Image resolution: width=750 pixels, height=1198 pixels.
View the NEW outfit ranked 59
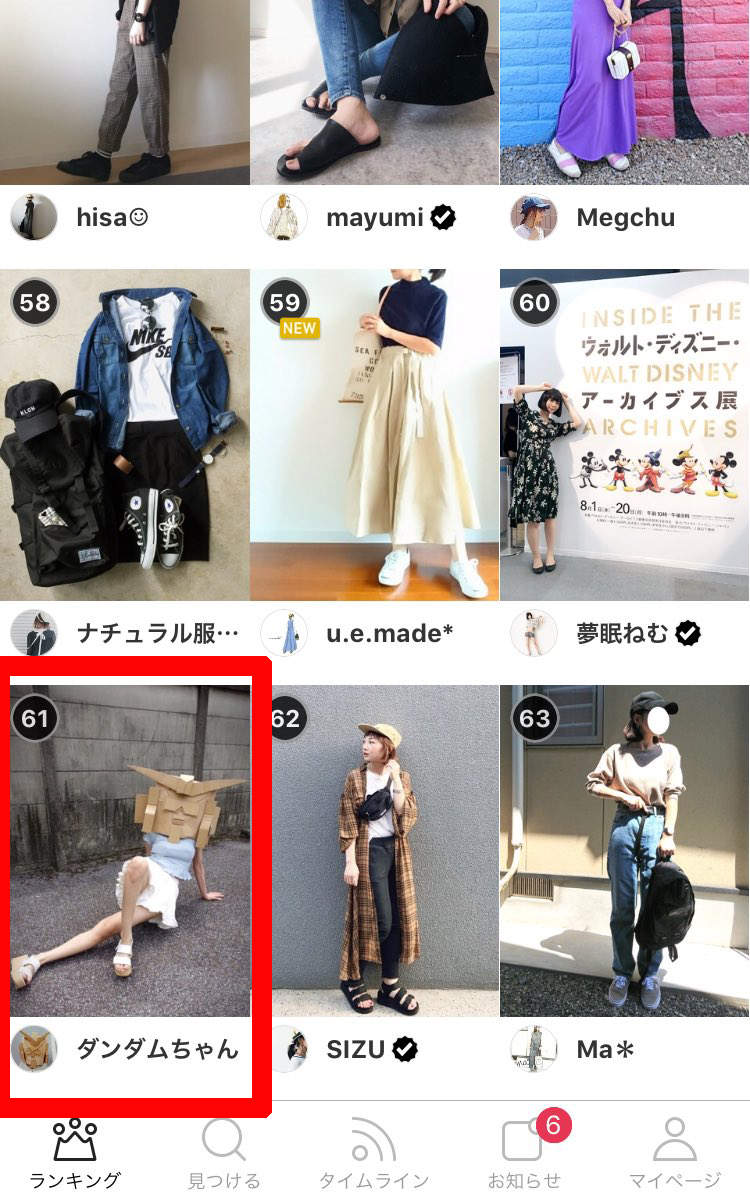coord(374,435)
